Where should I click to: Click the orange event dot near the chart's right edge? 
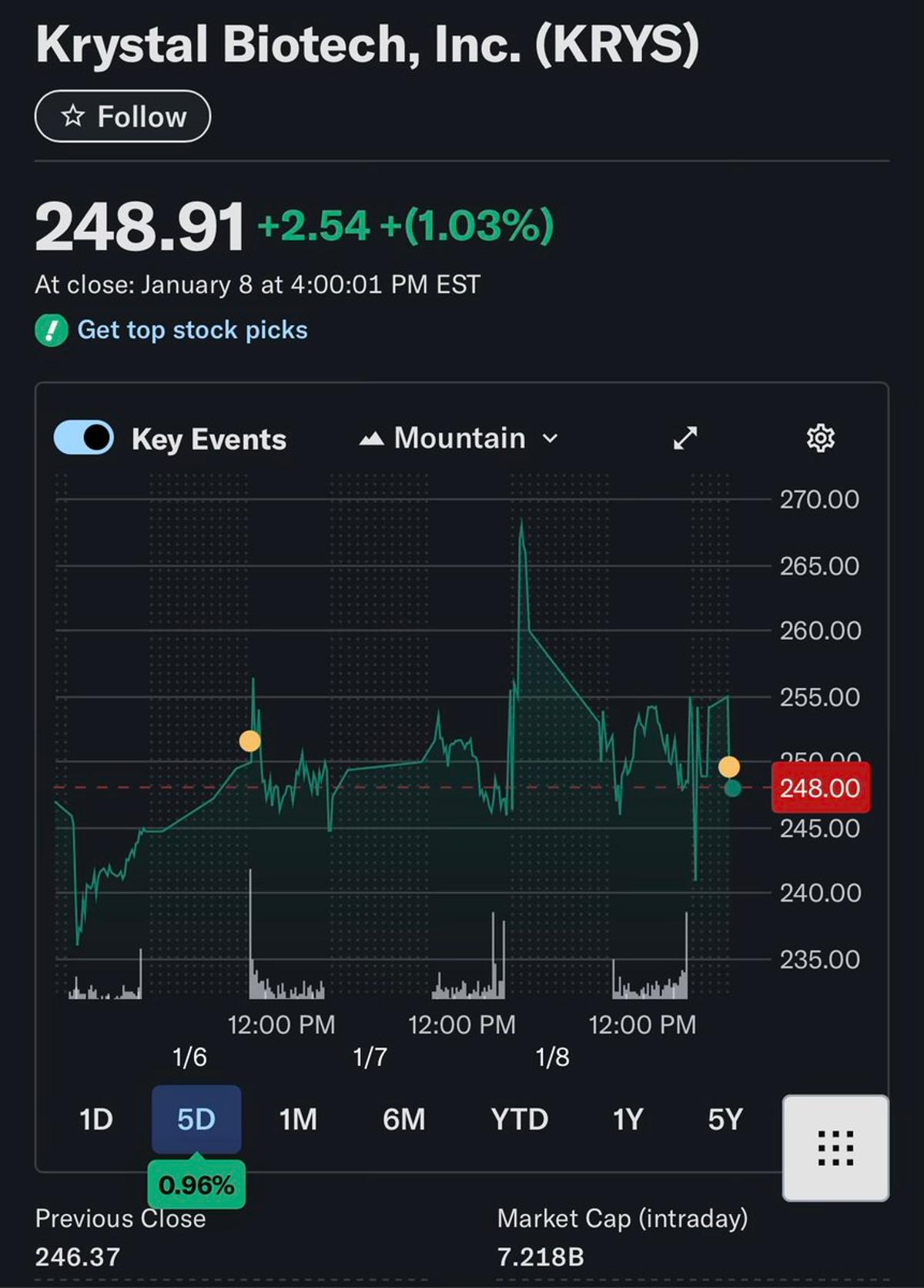point(729,766)
